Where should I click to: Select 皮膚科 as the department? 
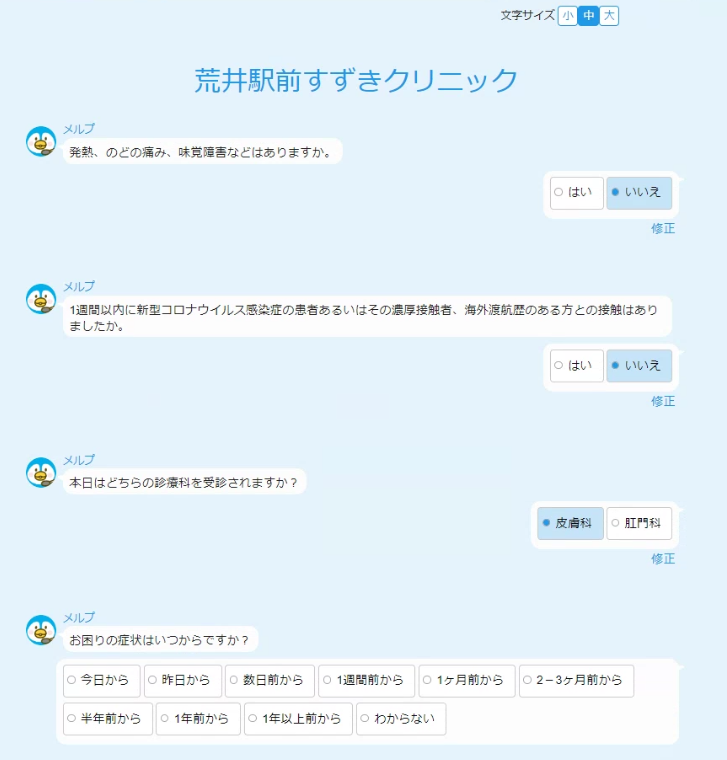(x=570, y=523)
